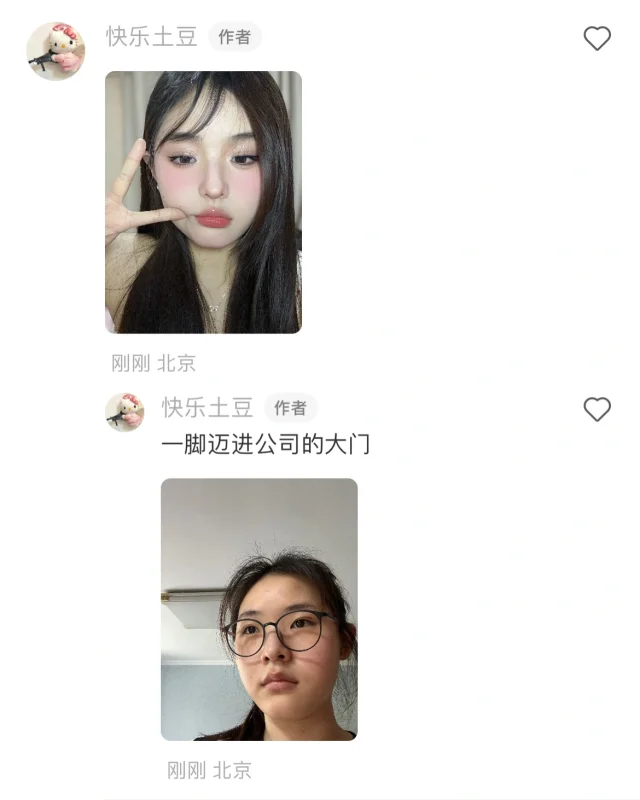640x800 pixels.
Task: Open the long-hair selfie image in the comment
Action: (203, 202)
